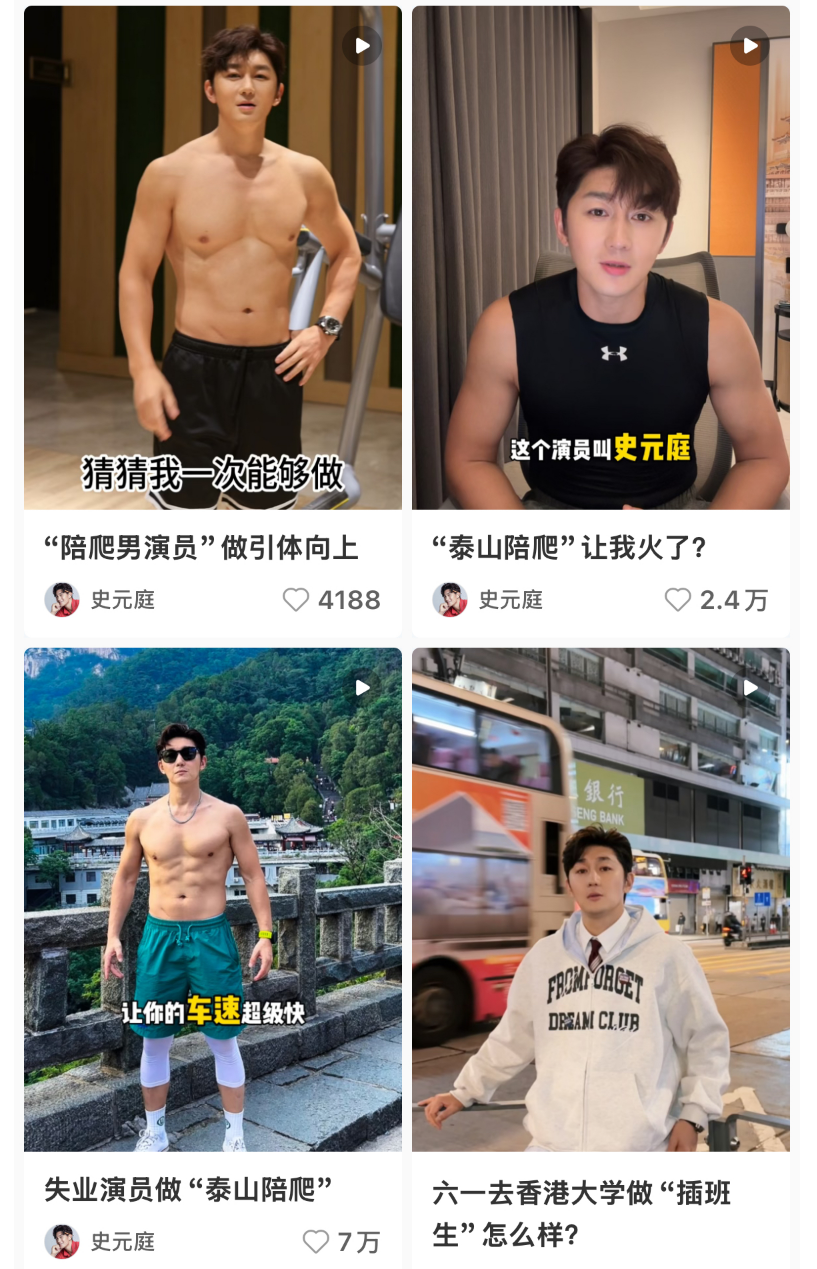The height and width of the screenshot is (1269, 817).
Task: Open the video 失业演员做"泰山陪爬"
Action: click(x=212, y=900)
